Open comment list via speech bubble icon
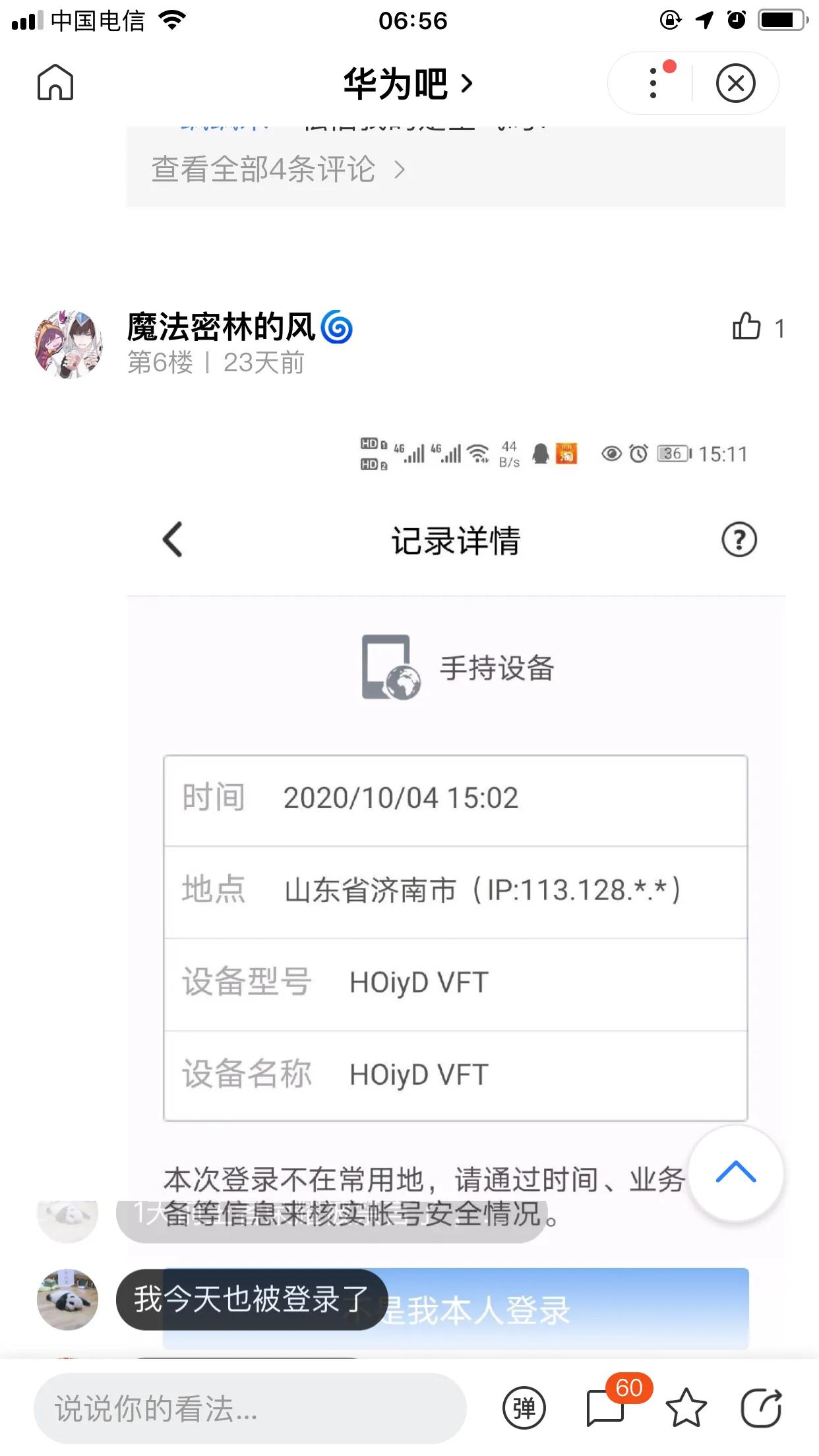The height and width of the screenshot is (1456, 819). 607,1408
